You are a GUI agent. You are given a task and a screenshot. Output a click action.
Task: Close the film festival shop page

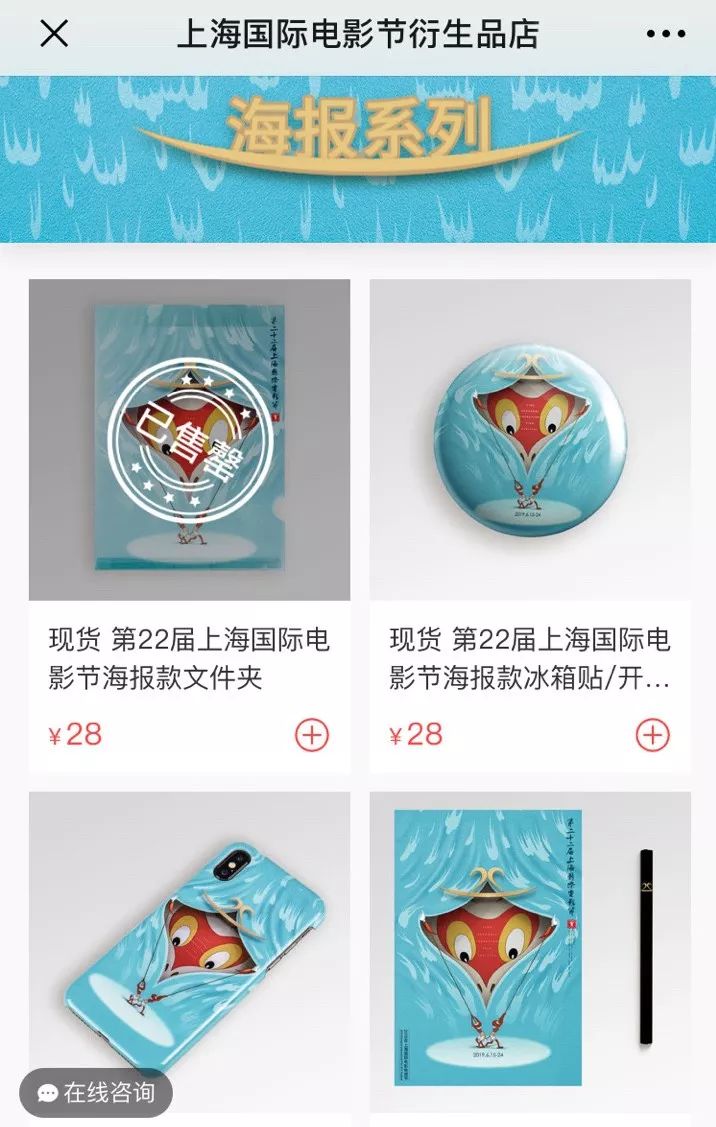click(54, 34)
